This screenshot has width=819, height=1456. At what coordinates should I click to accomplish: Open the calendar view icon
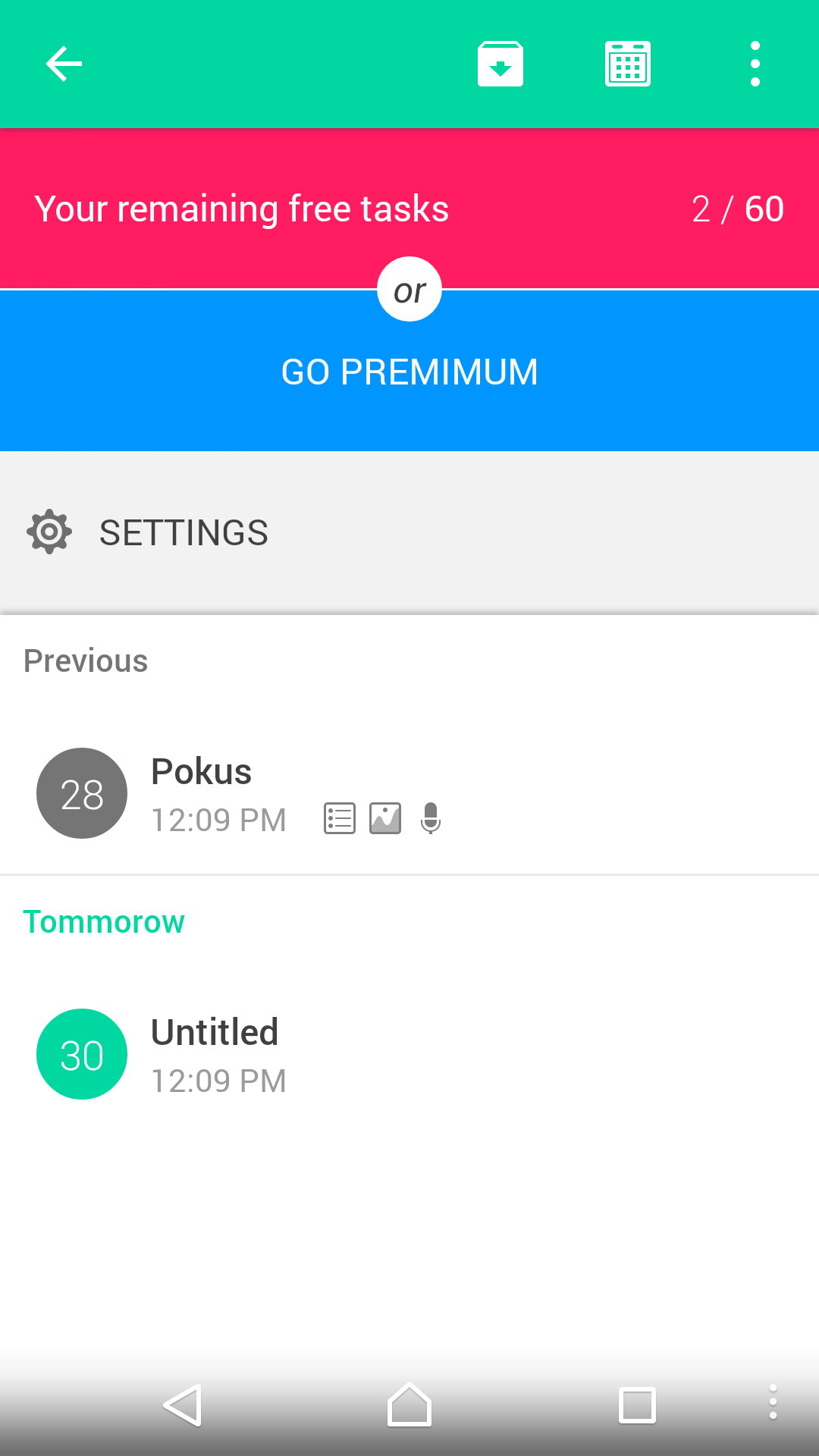click(x=628, y=64)
